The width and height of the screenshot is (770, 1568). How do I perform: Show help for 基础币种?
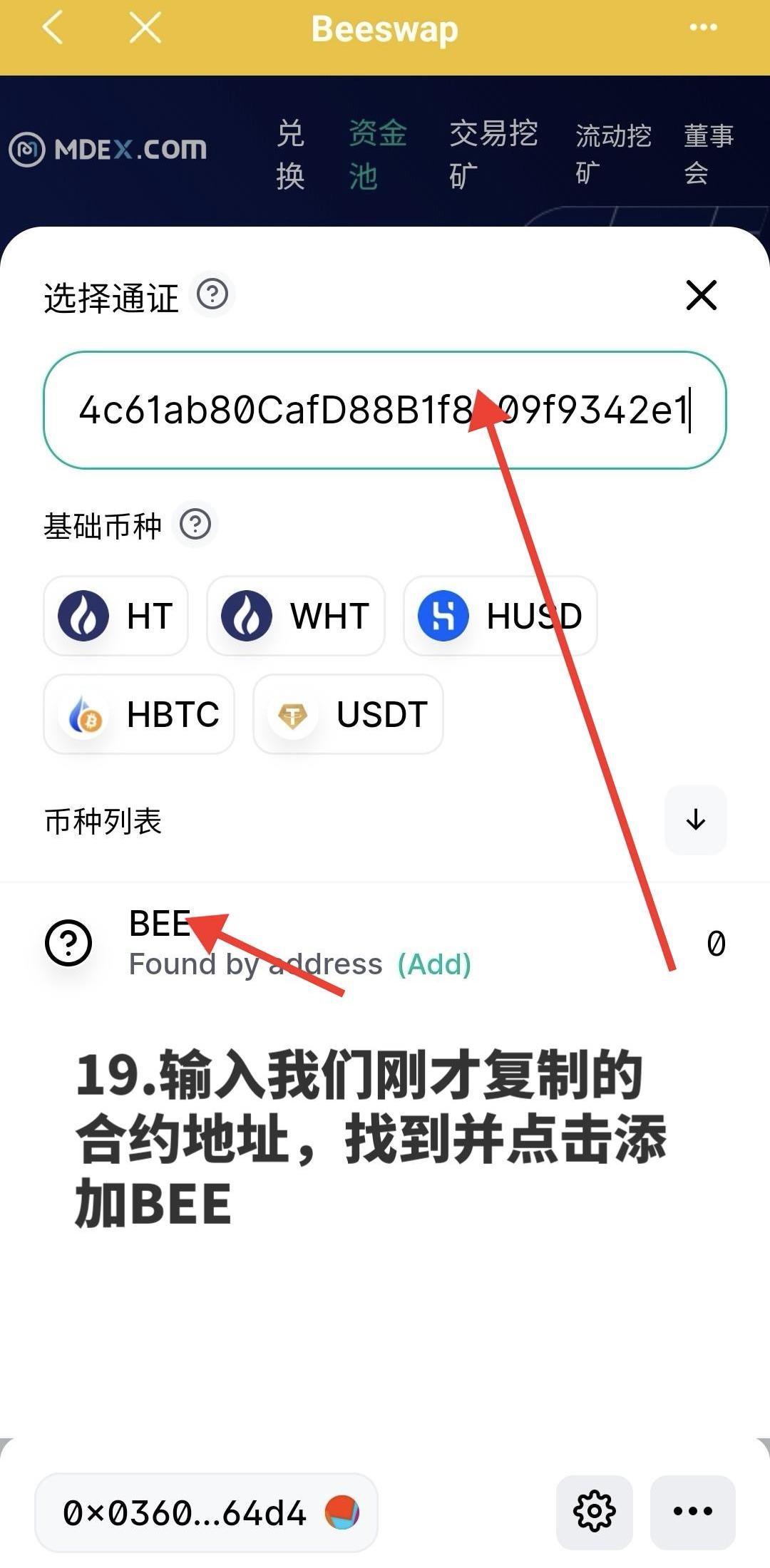point(195,525)
